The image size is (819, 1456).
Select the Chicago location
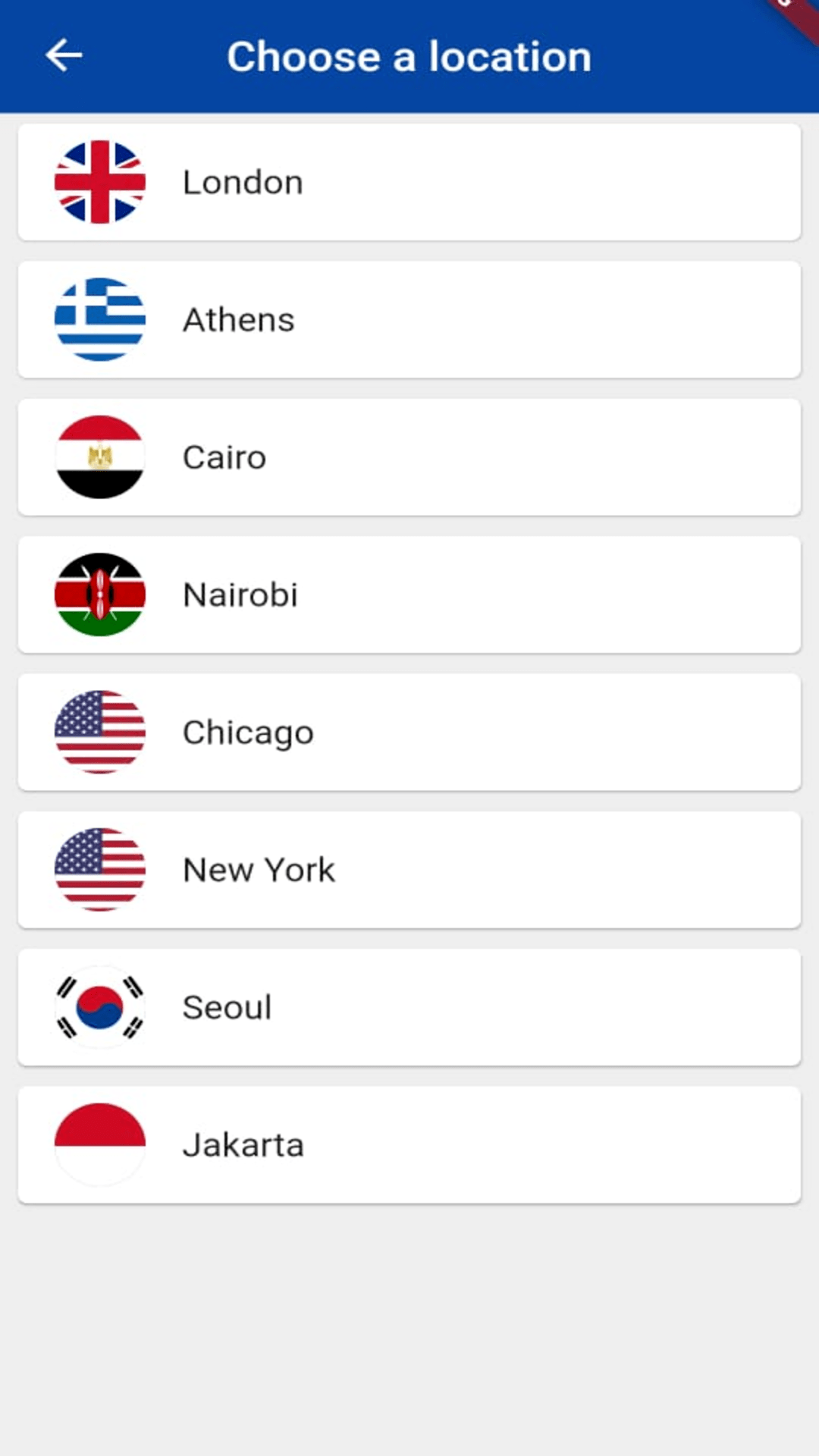409,732
